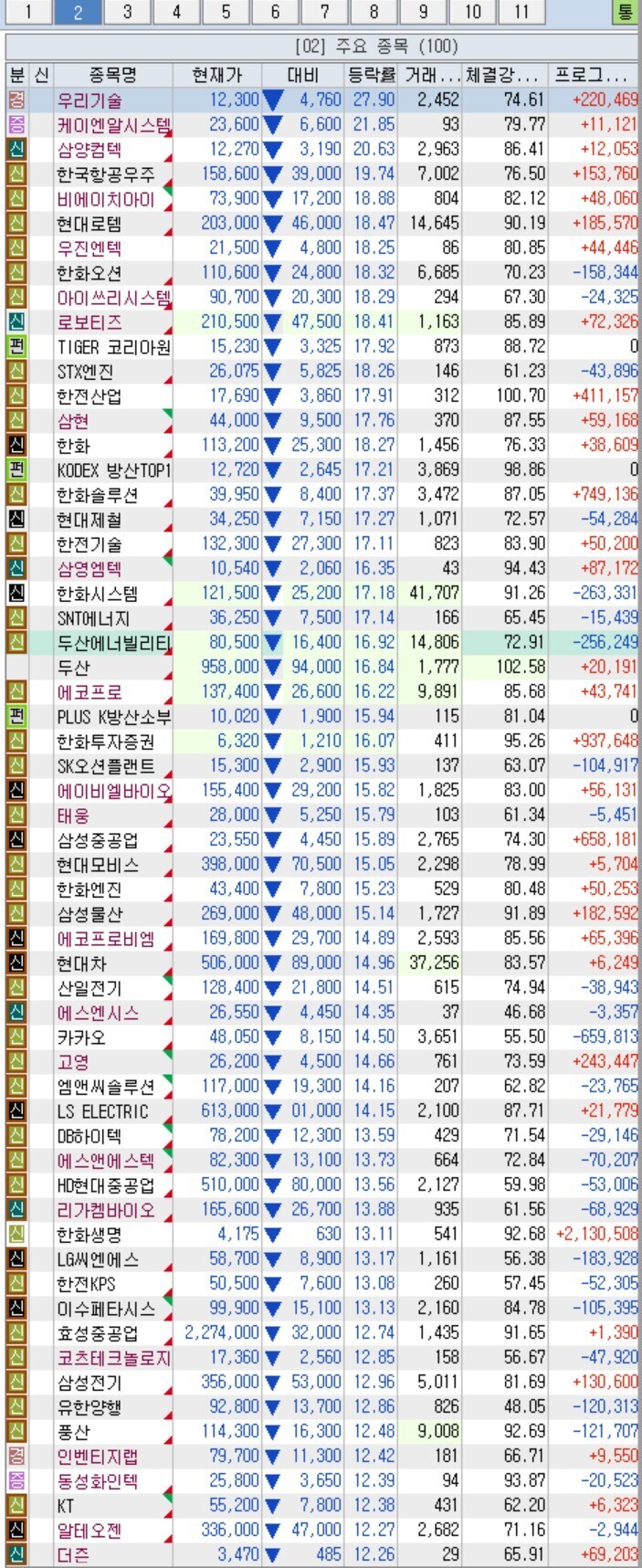Sort by the 종목명 column header
Viewport: 642px width, 1568px height.
tap(113, 75)
